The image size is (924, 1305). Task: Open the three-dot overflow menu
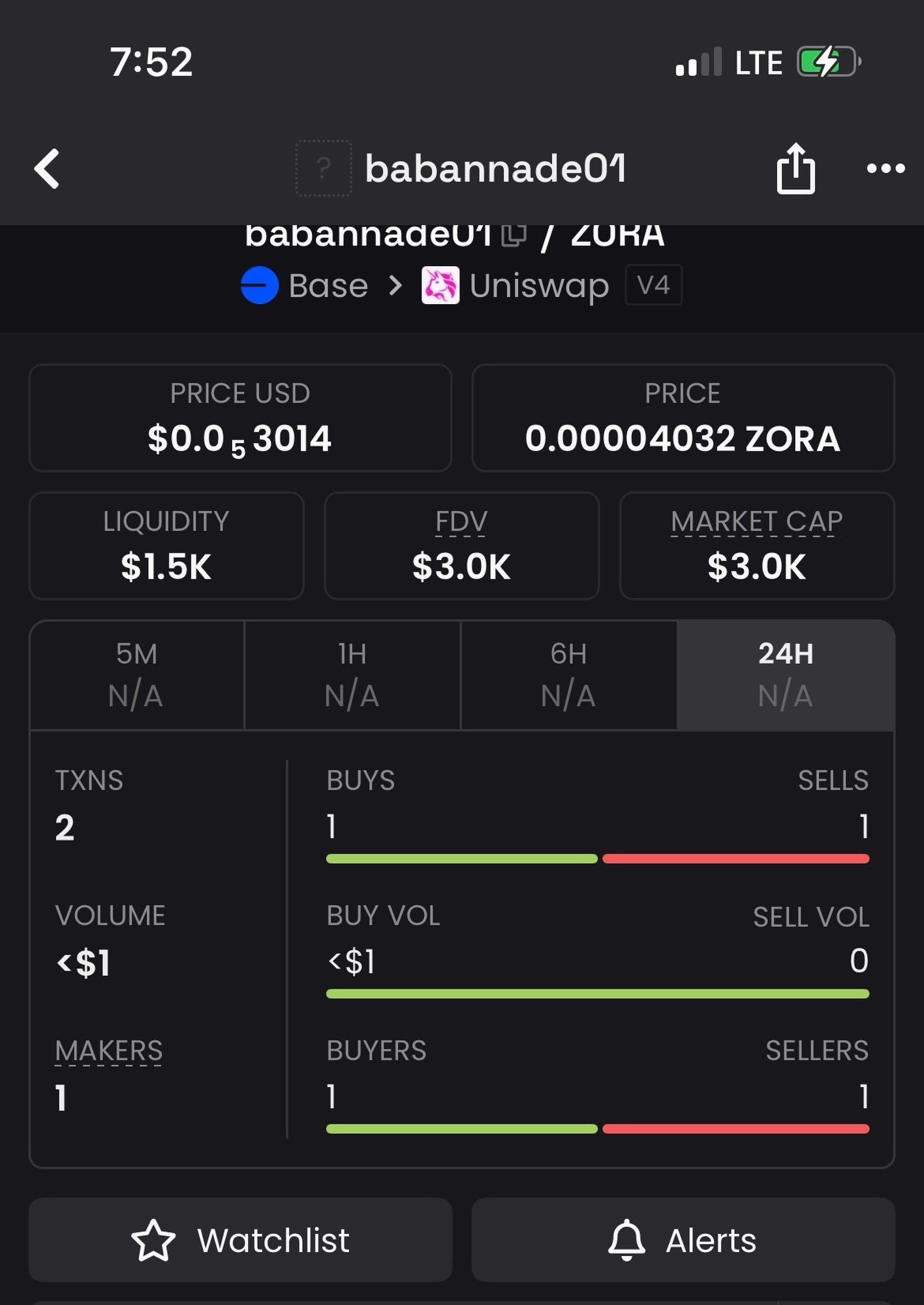coord(885,169)
